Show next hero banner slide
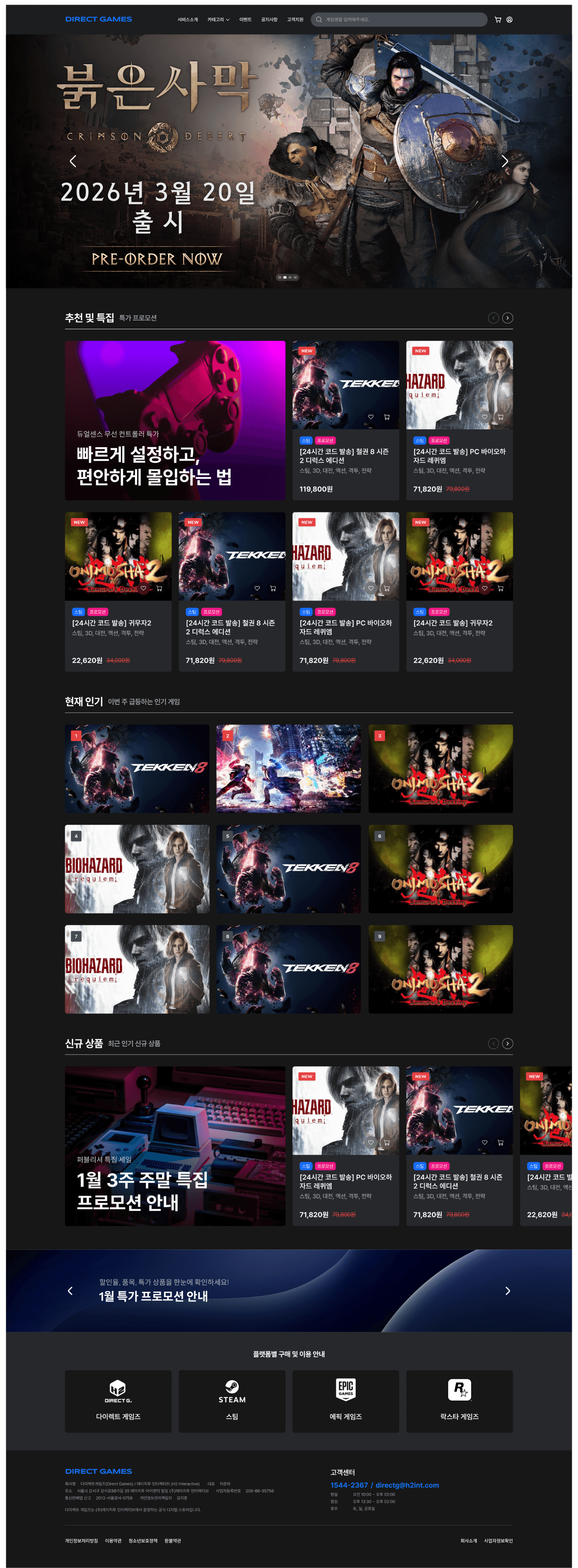 click(505, 161)
